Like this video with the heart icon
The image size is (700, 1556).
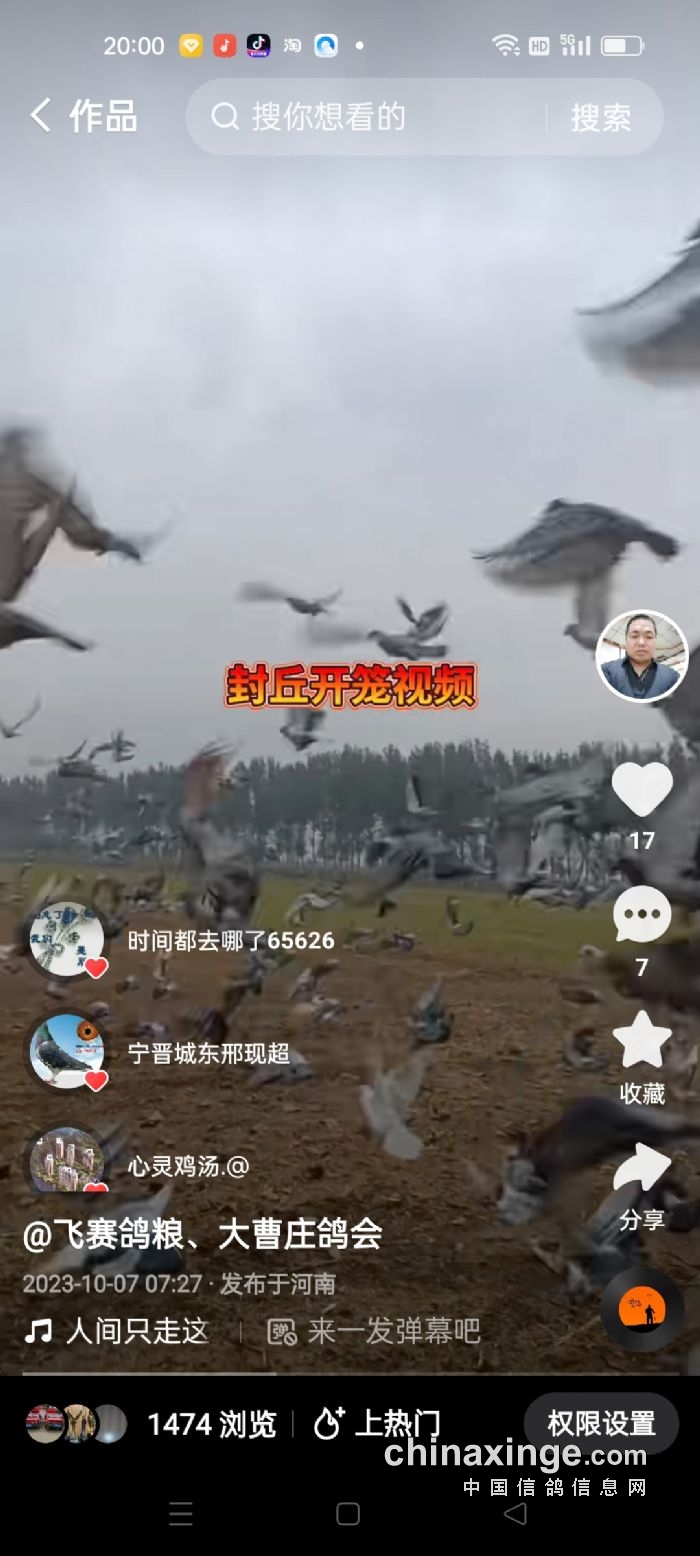point(642,790)
